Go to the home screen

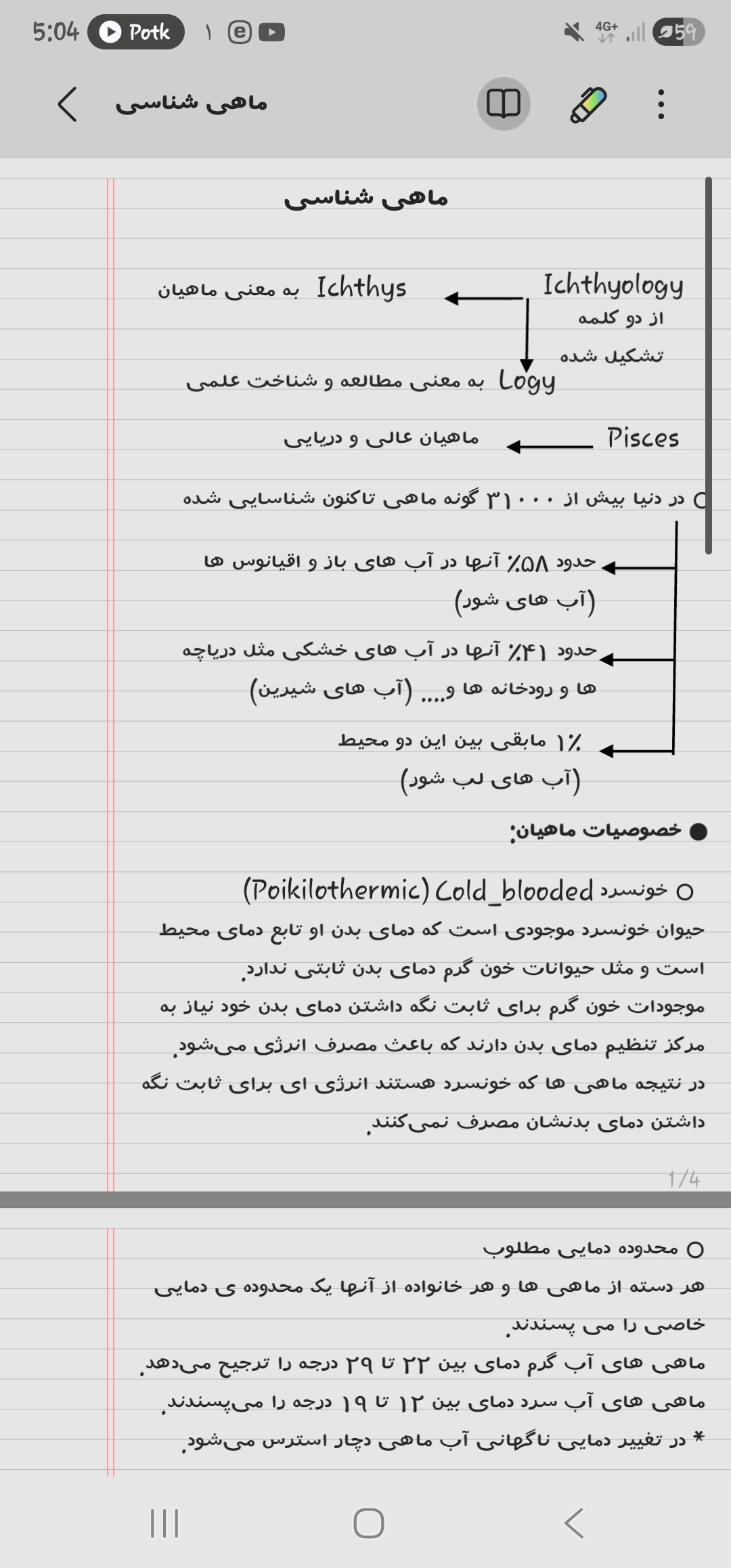coord(368,1524)
